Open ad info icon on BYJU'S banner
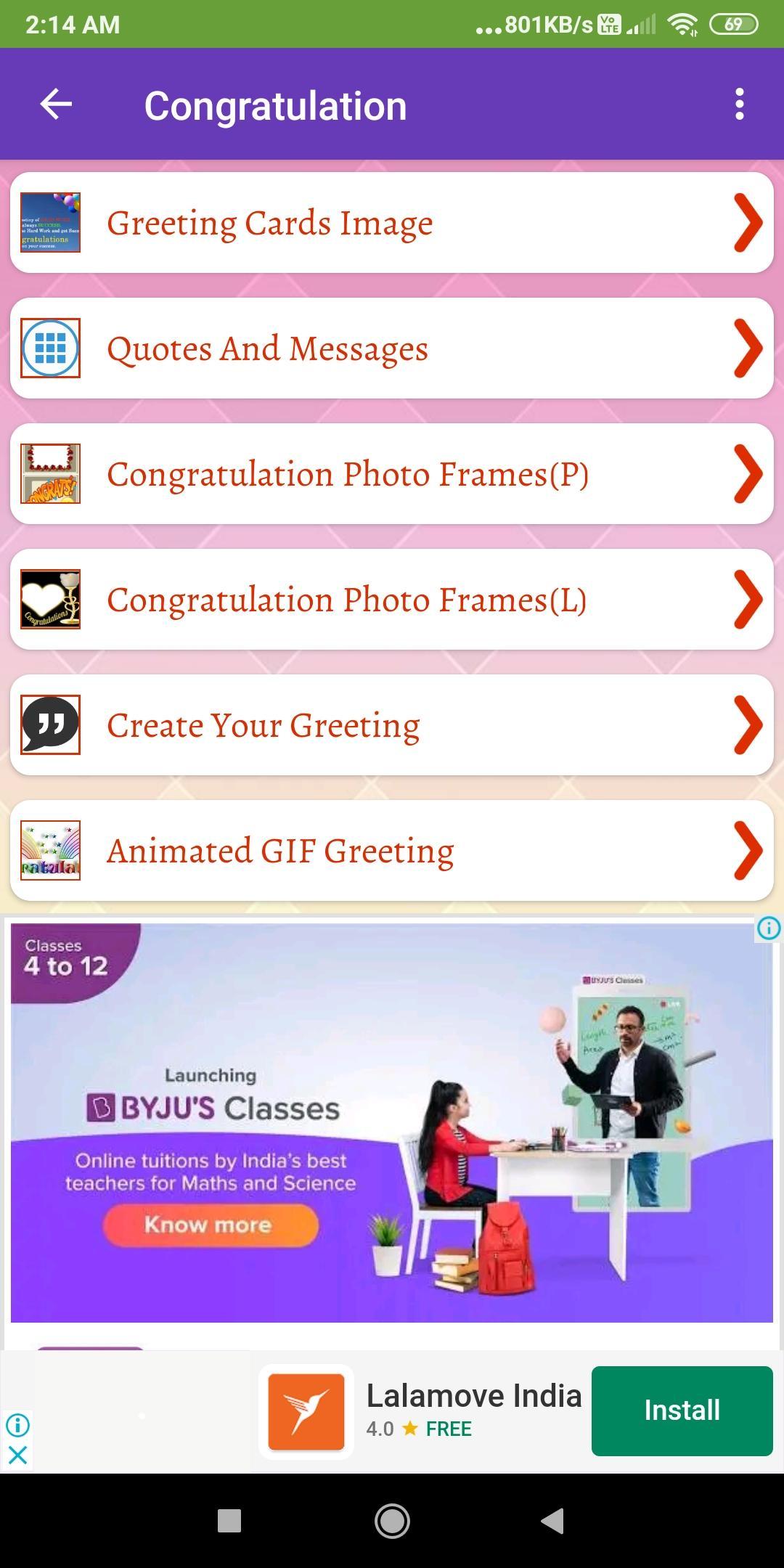This screenshot has height=1568, width=784. pyautogui.click(x=769, y=928)
